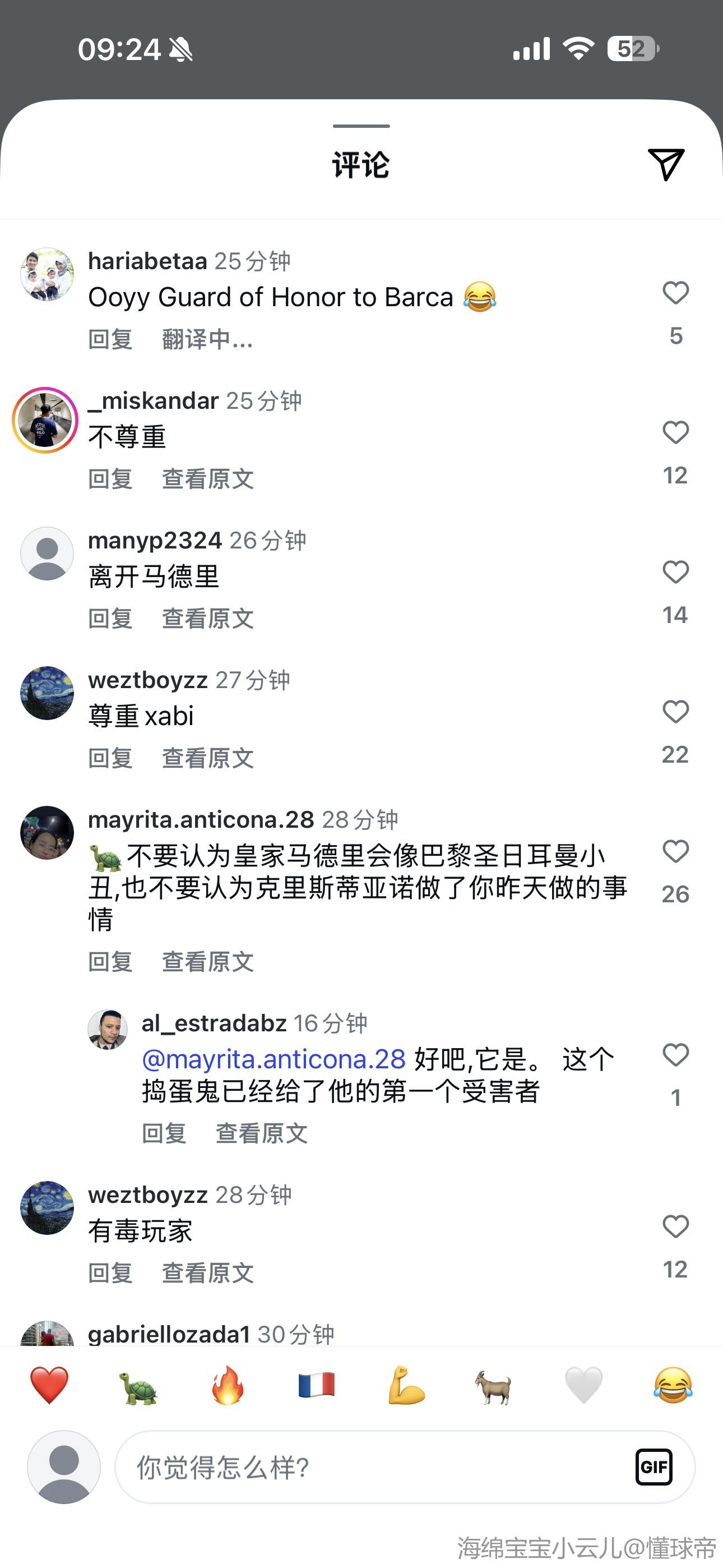Viewport: 723px width, 1568px height.
Task: Like mayrita.anticona.28's comment
Action: click(x=675, y=851)
